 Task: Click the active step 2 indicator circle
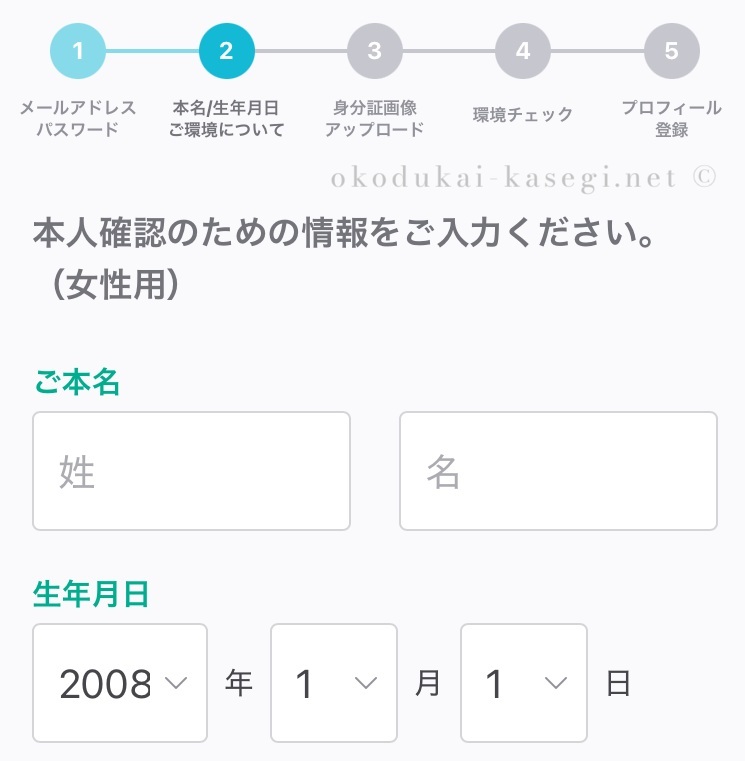click(x=227, y=48)
